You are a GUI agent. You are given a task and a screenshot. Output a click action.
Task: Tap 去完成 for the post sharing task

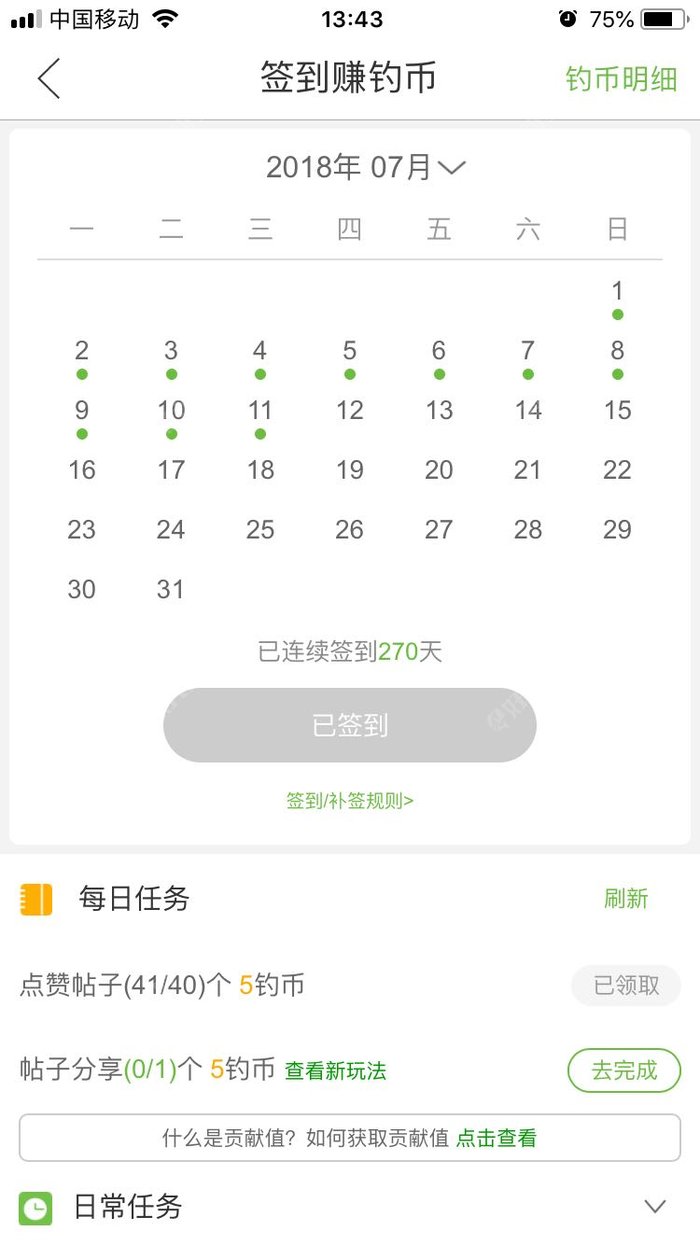[624, 1070]
